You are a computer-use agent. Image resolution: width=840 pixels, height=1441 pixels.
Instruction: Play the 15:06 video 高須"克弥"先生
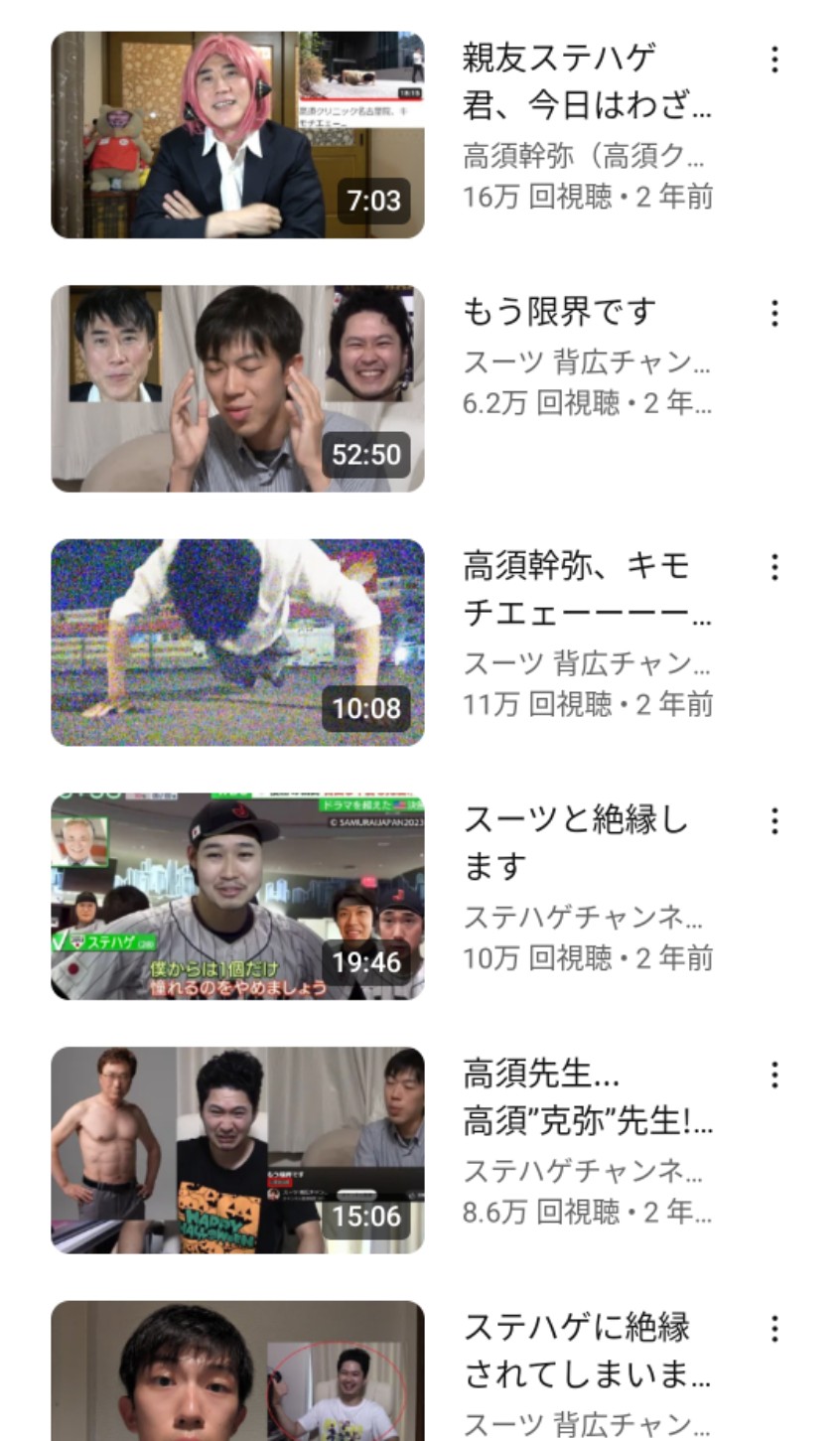tap(237, 1150)
